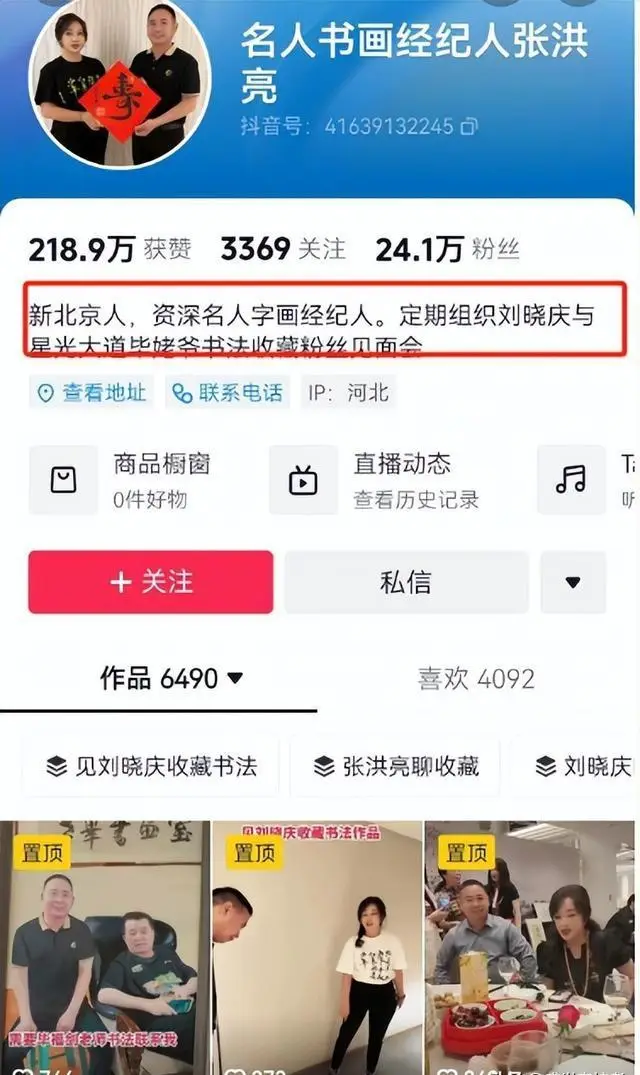Image resolution: width=640 pixels, height=1075 pixels.
Task: Open pinned video of woman in white shirt
Action: [x=317, y=945]
